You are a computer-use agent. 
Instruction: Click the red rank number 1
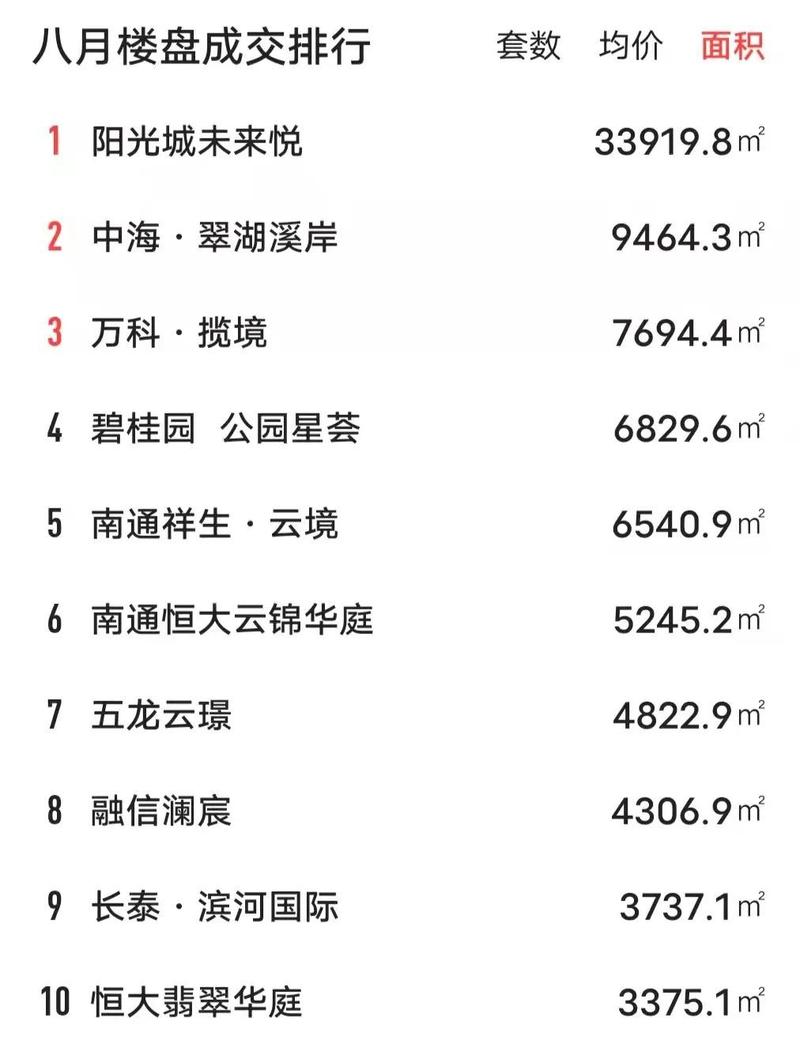(x=54, y=141)
